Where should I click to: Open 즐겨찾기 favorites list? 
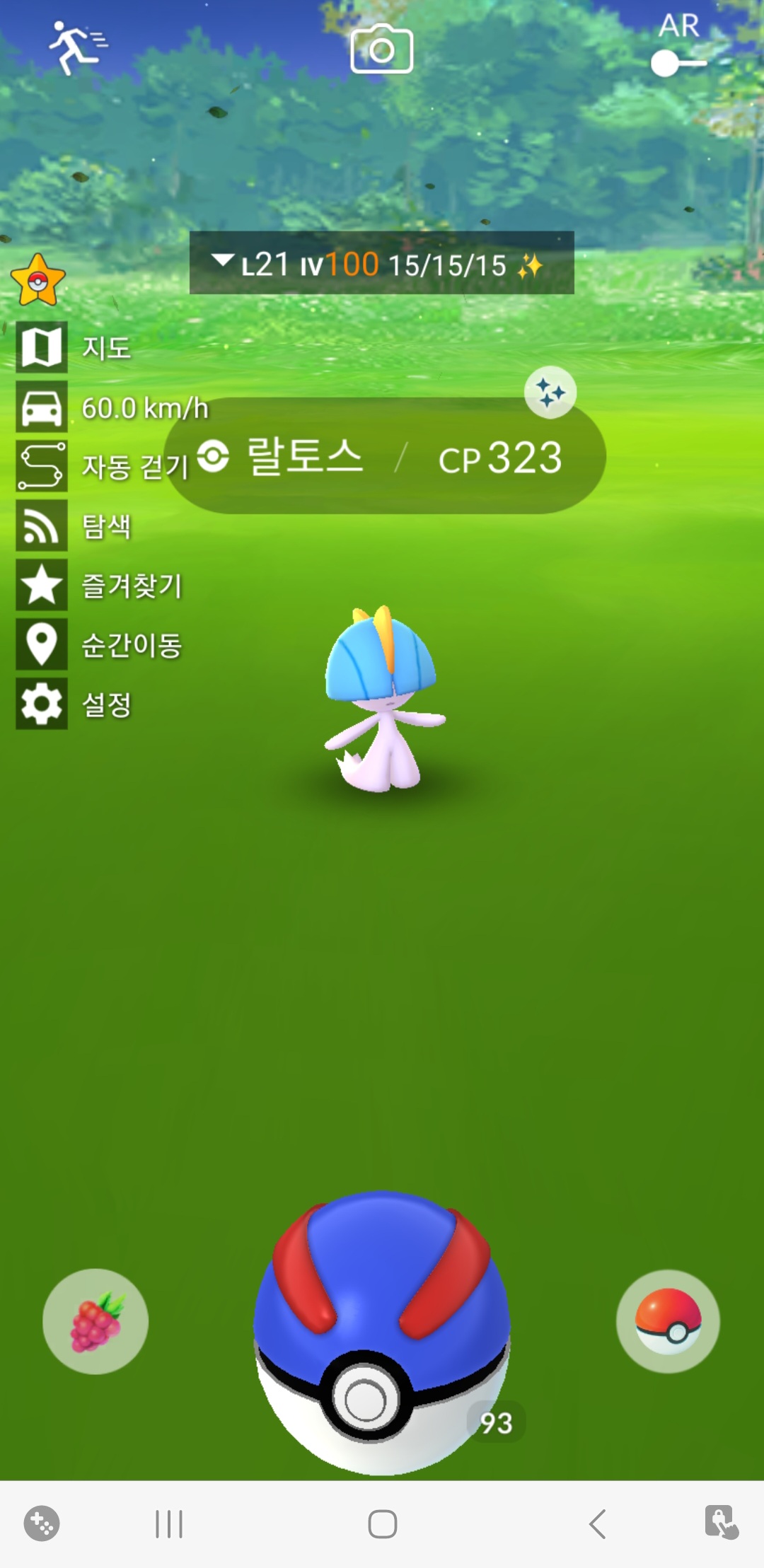coord(42,585)
